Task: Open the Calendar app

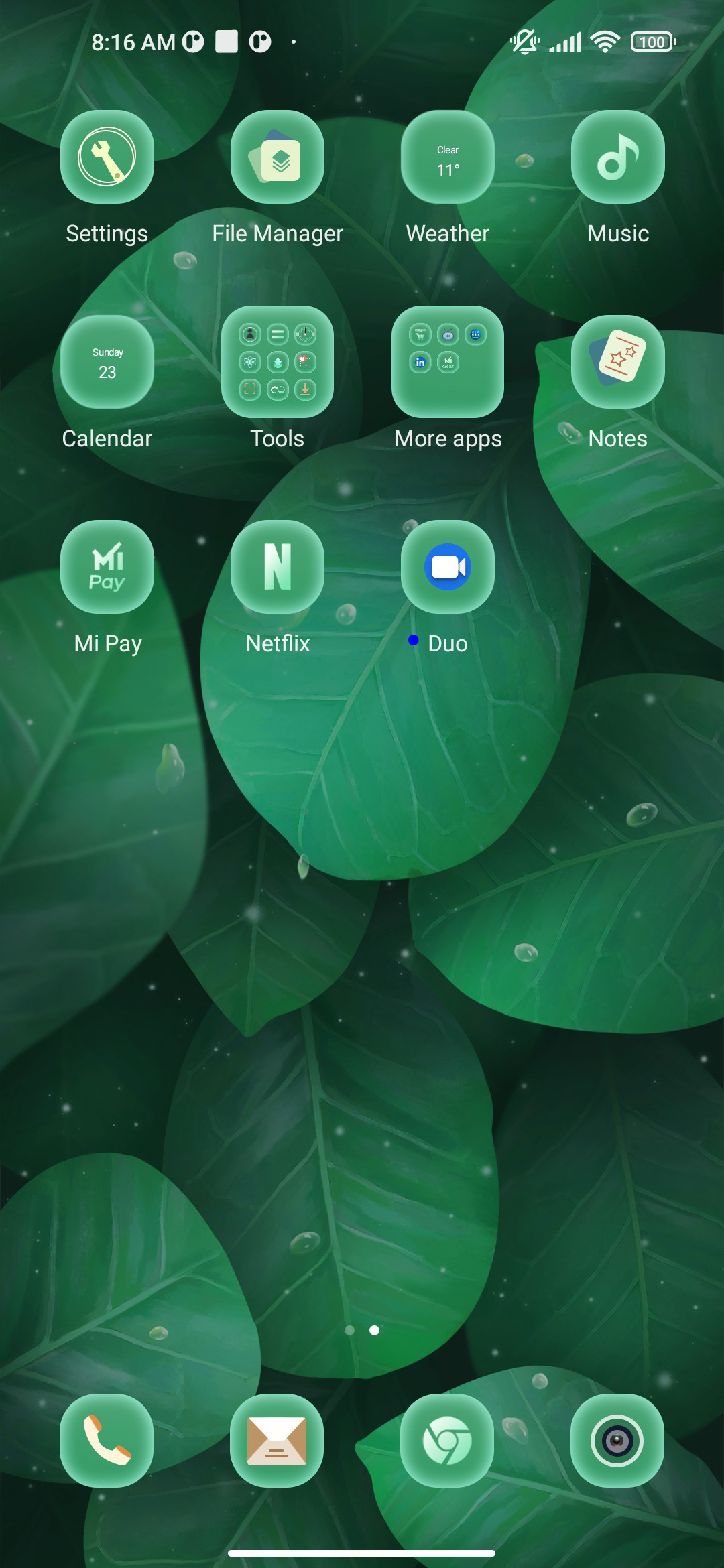Action: pyautogui.click(x=107, y=362)
